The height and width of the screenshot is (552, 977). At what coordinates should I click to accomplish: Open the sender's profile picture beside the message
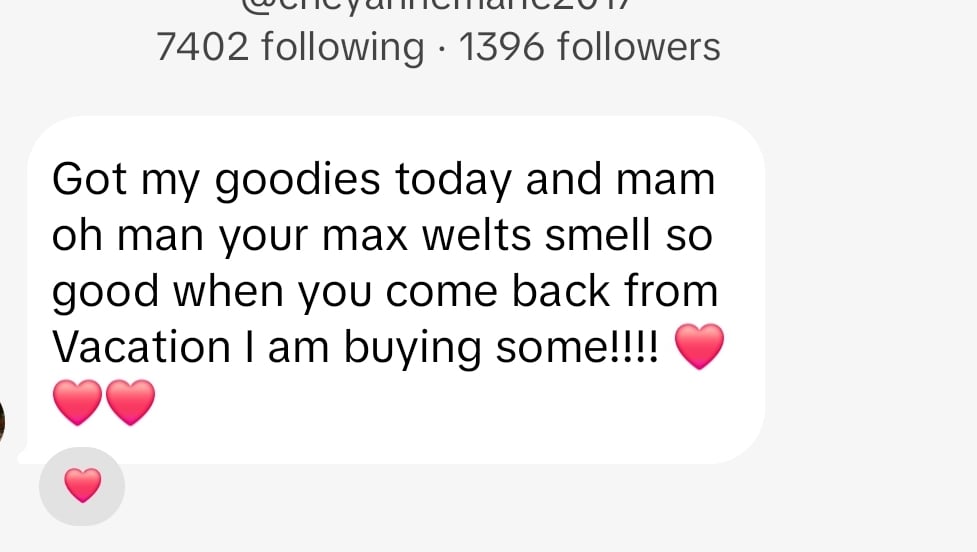click(3, 419)
